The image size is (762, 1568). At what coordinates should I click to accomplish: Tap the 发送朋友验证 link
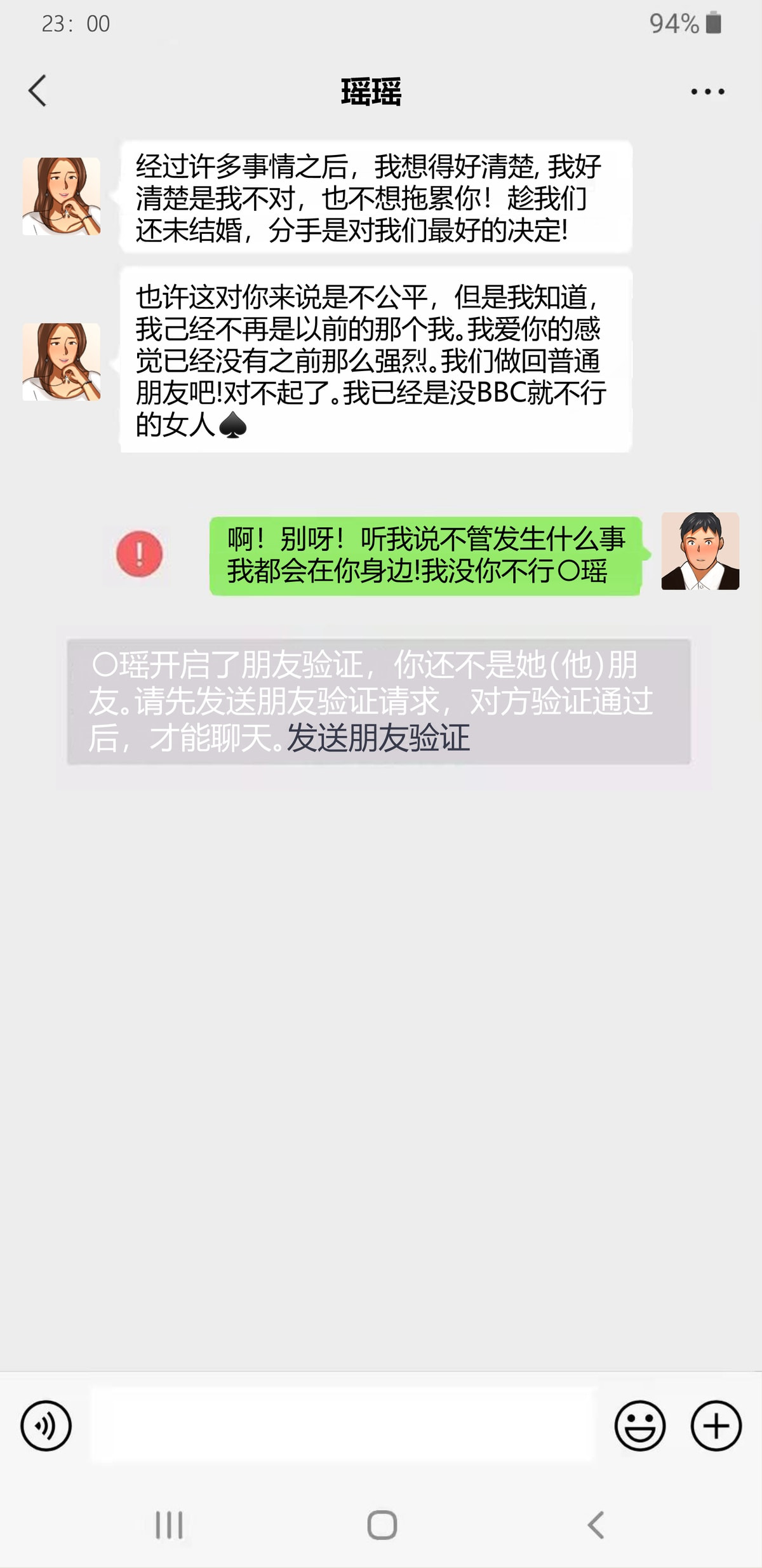click(378, 738)
